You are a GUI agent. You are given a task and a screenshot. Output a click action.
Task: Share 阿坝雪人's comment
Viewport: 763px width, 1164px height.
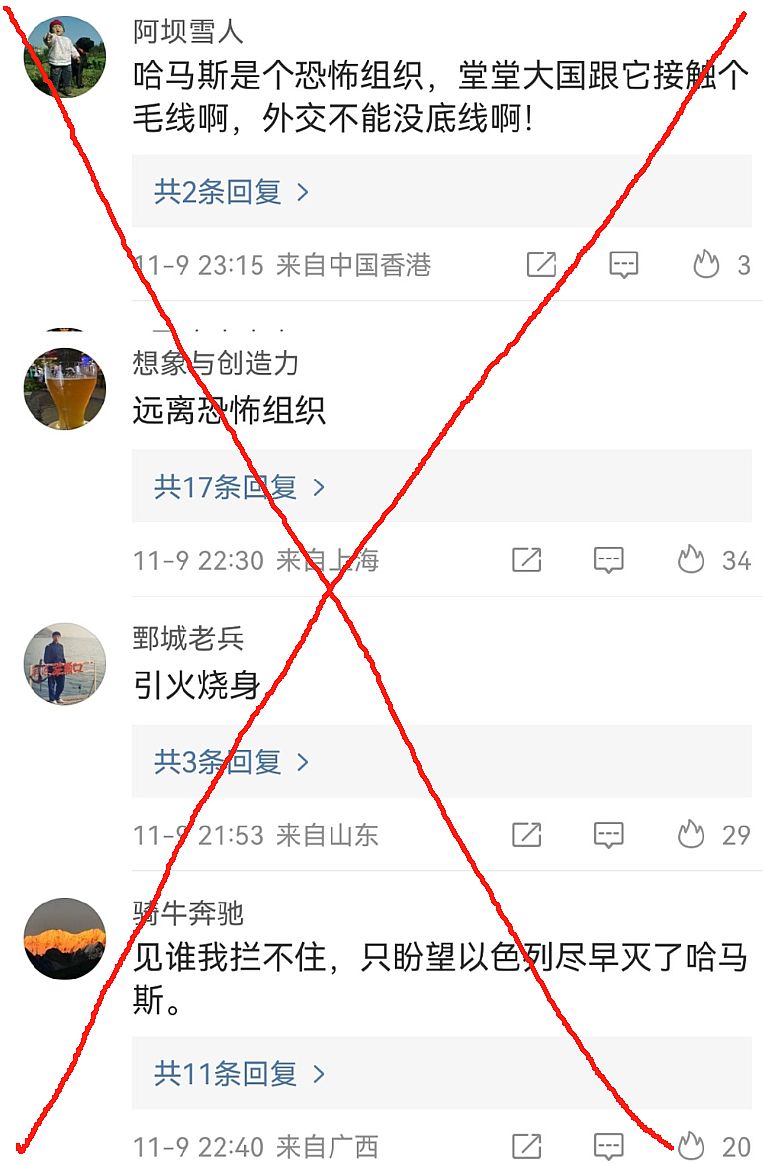coord(541,265)
